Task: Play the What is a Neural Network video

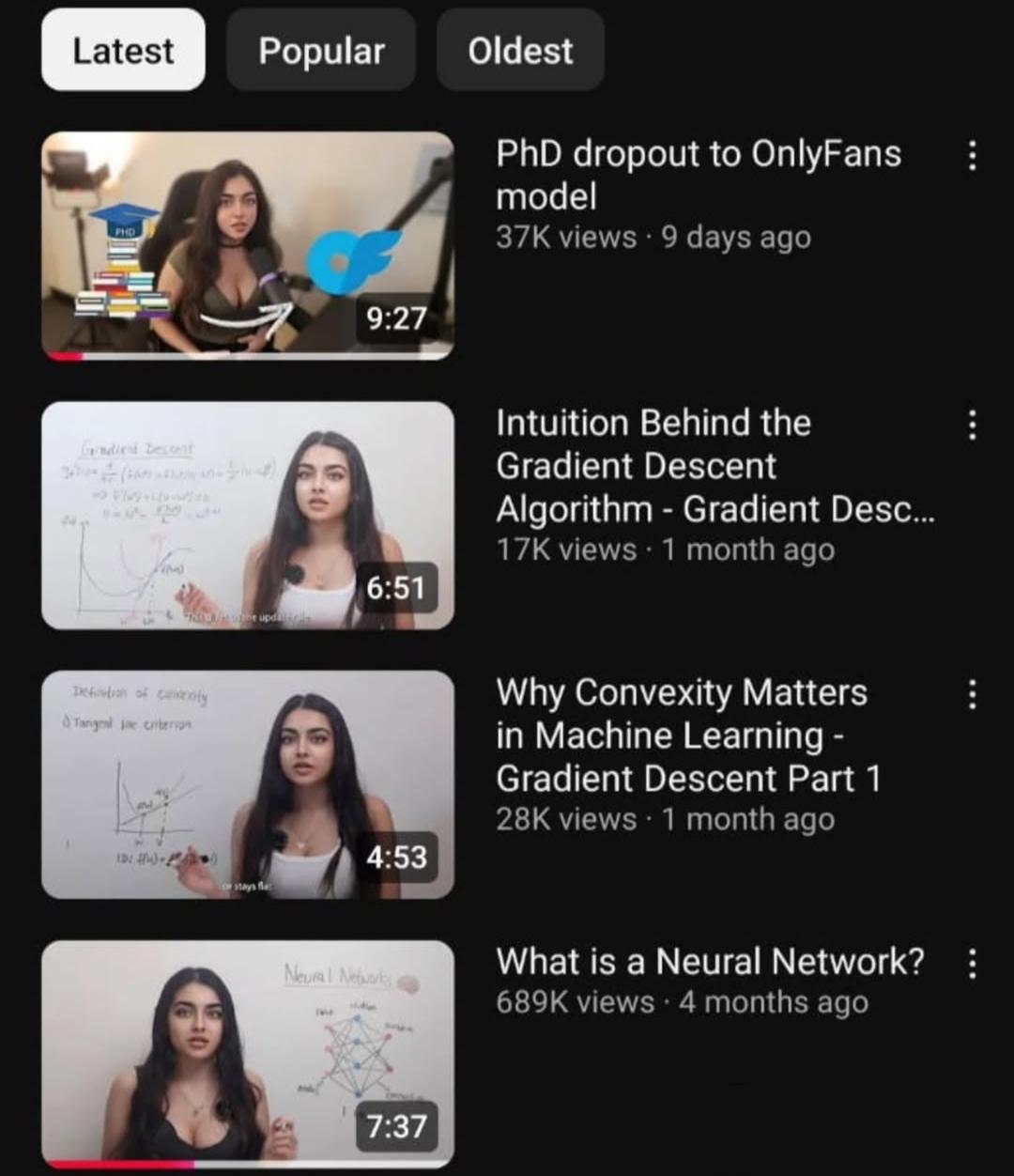Action: click(x=248, y=1054)
